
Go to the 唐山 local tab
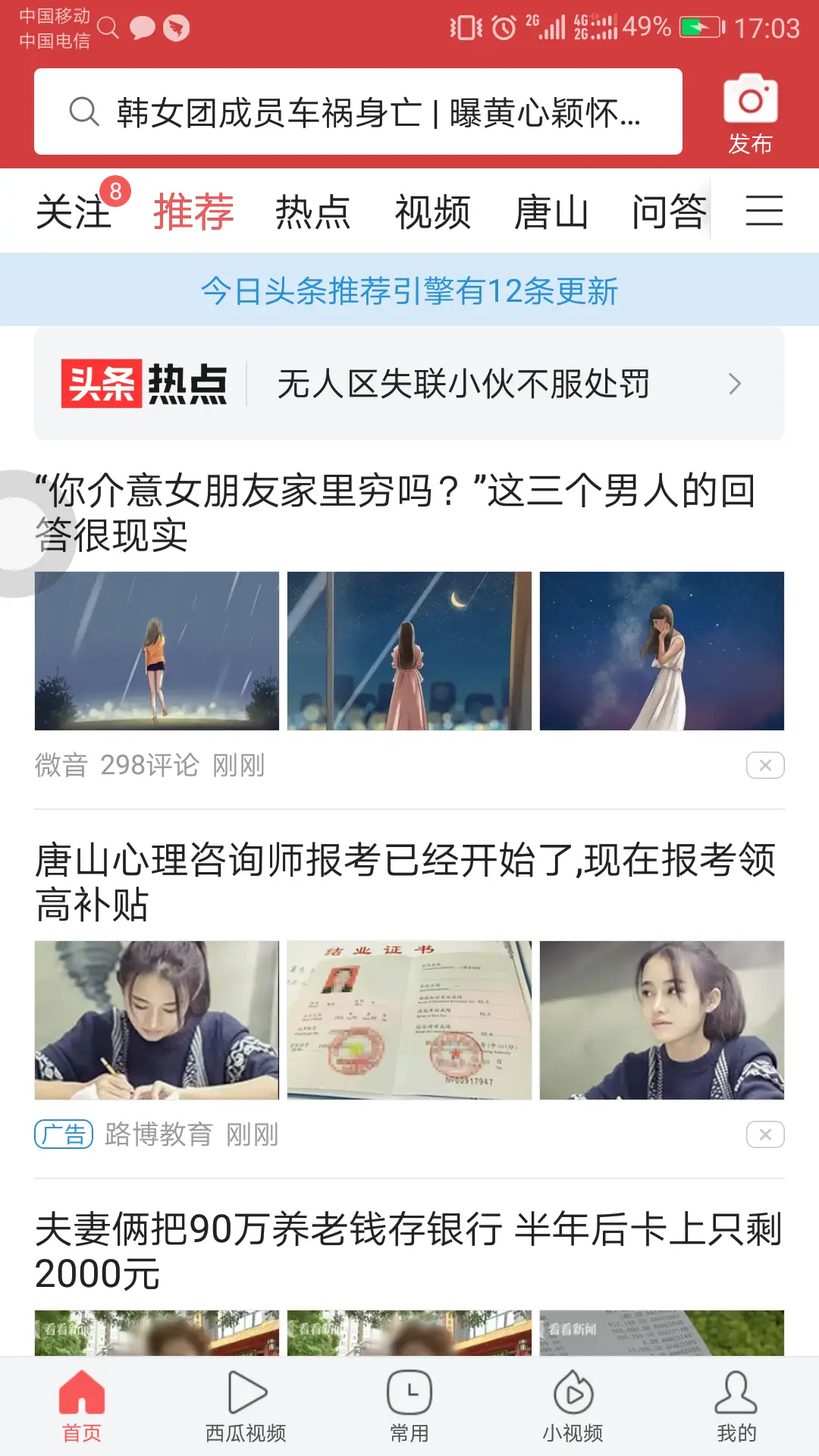click(x=551, y=212)
